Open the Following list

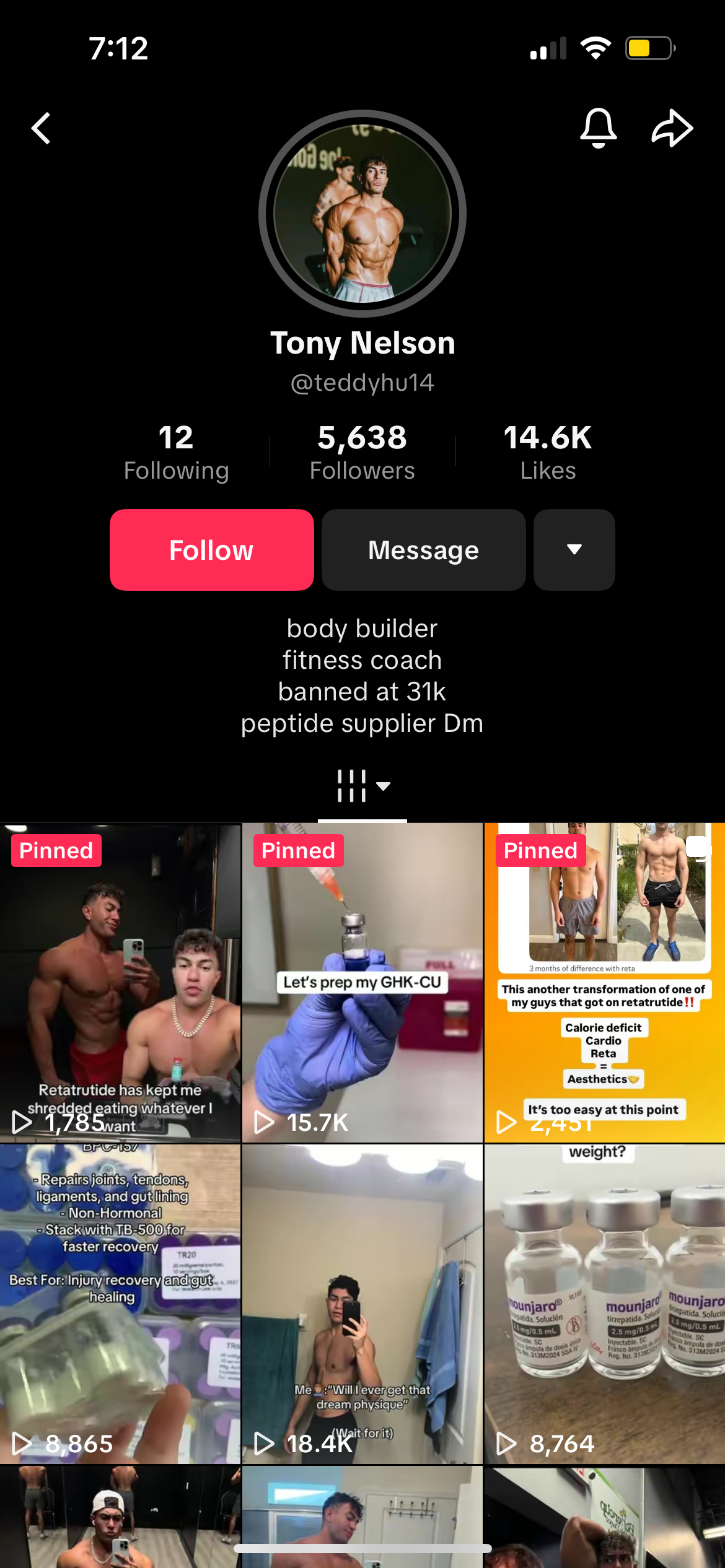tap(176, 452)
